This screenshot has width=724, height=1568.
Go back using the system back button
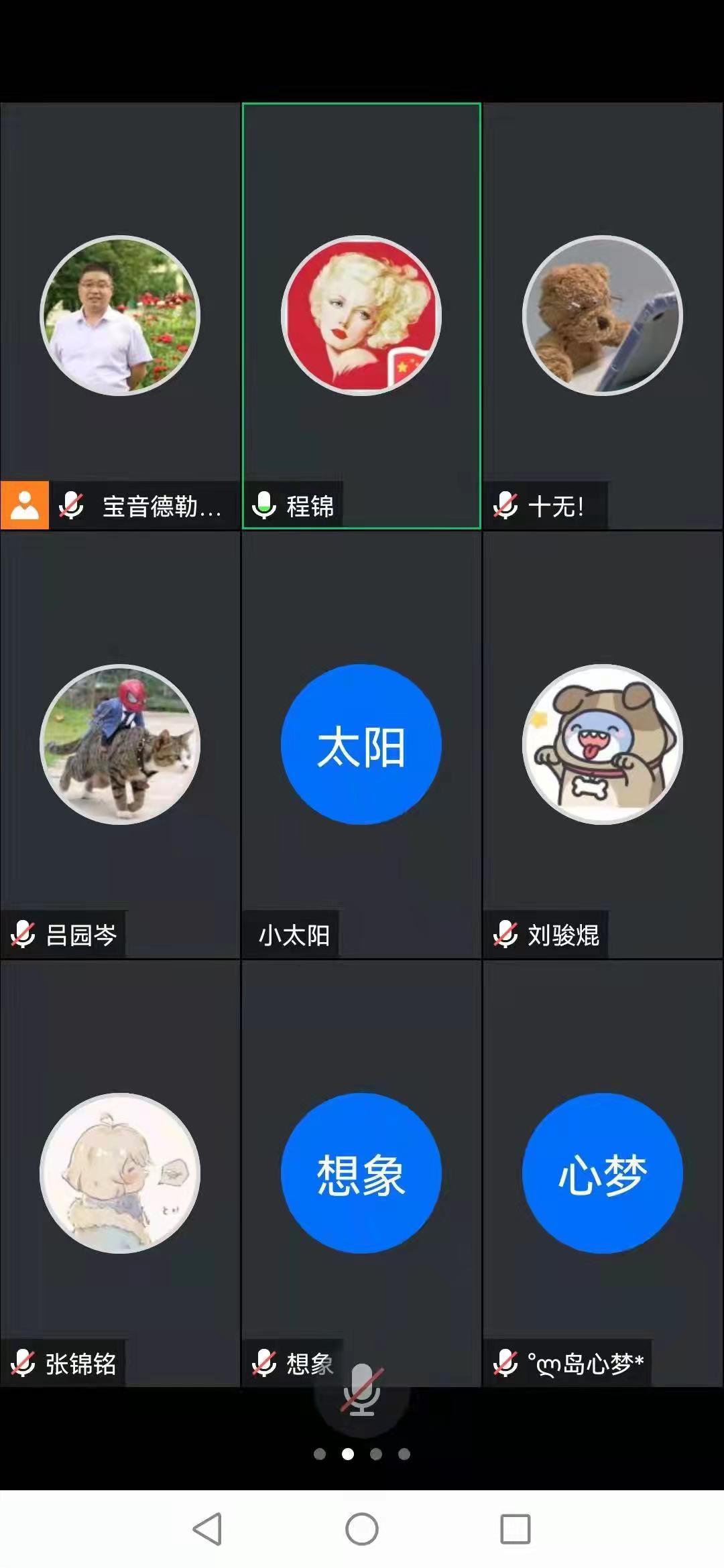coord(207,1529)
